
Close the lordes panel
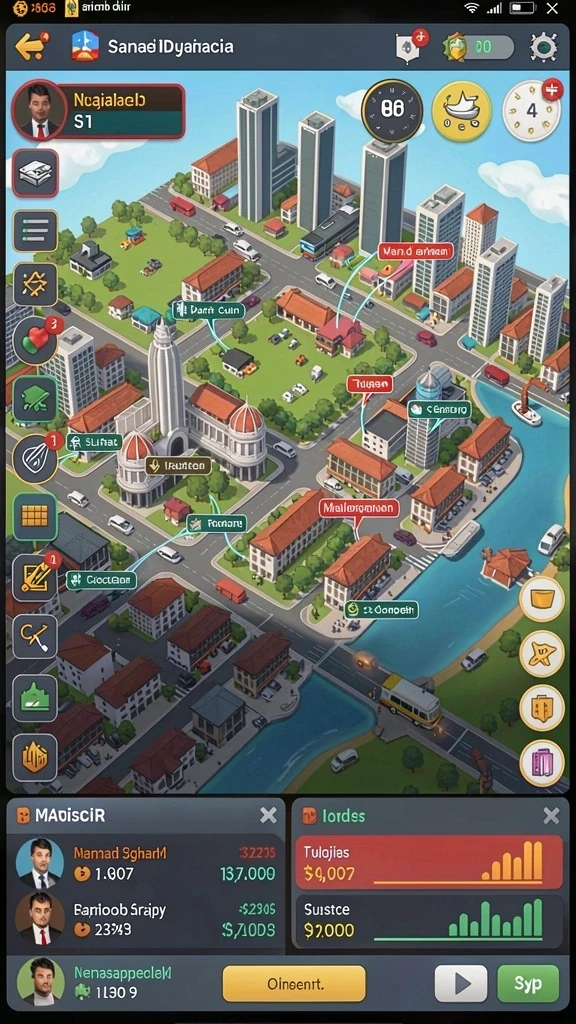551,814
